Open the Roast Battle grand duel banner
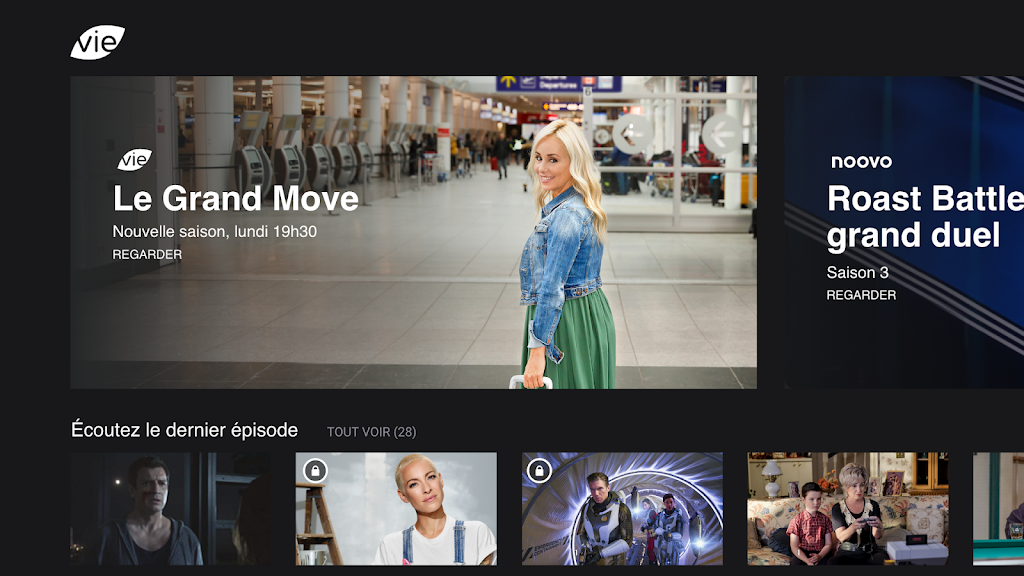 tap(905, 232)
